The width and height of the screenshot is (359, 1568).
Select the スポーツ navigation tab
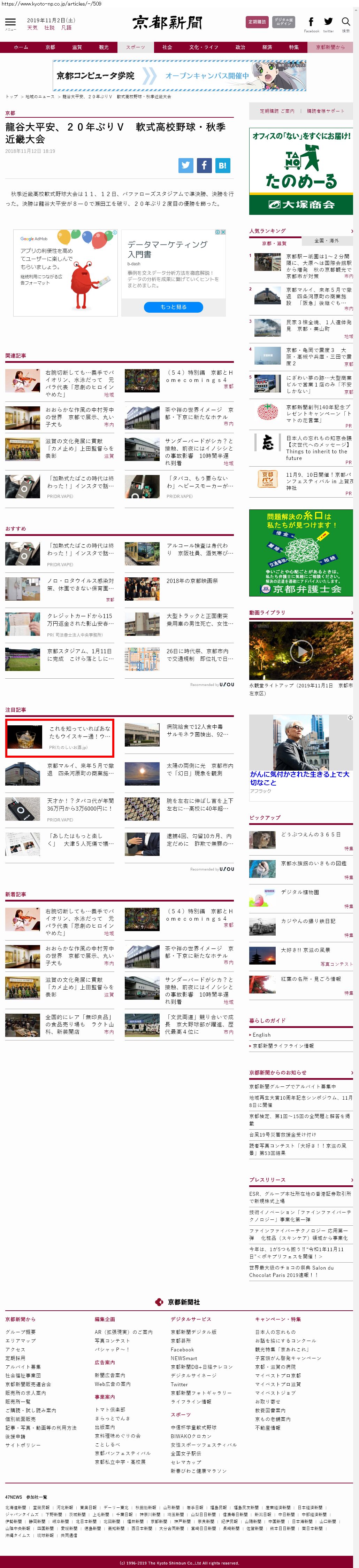coord(135,47)
